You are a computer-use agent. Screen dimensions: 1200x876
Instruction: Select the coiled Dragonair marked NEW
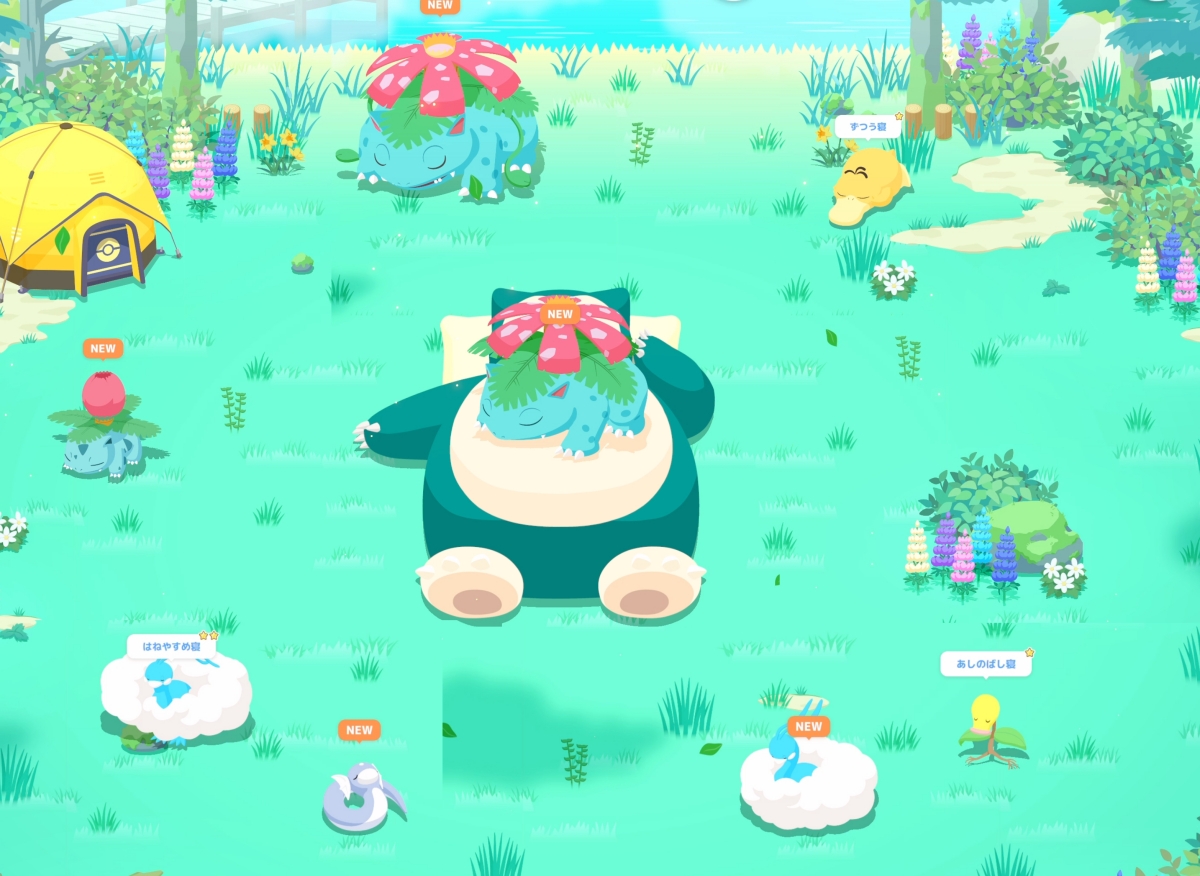click(363, 794)
